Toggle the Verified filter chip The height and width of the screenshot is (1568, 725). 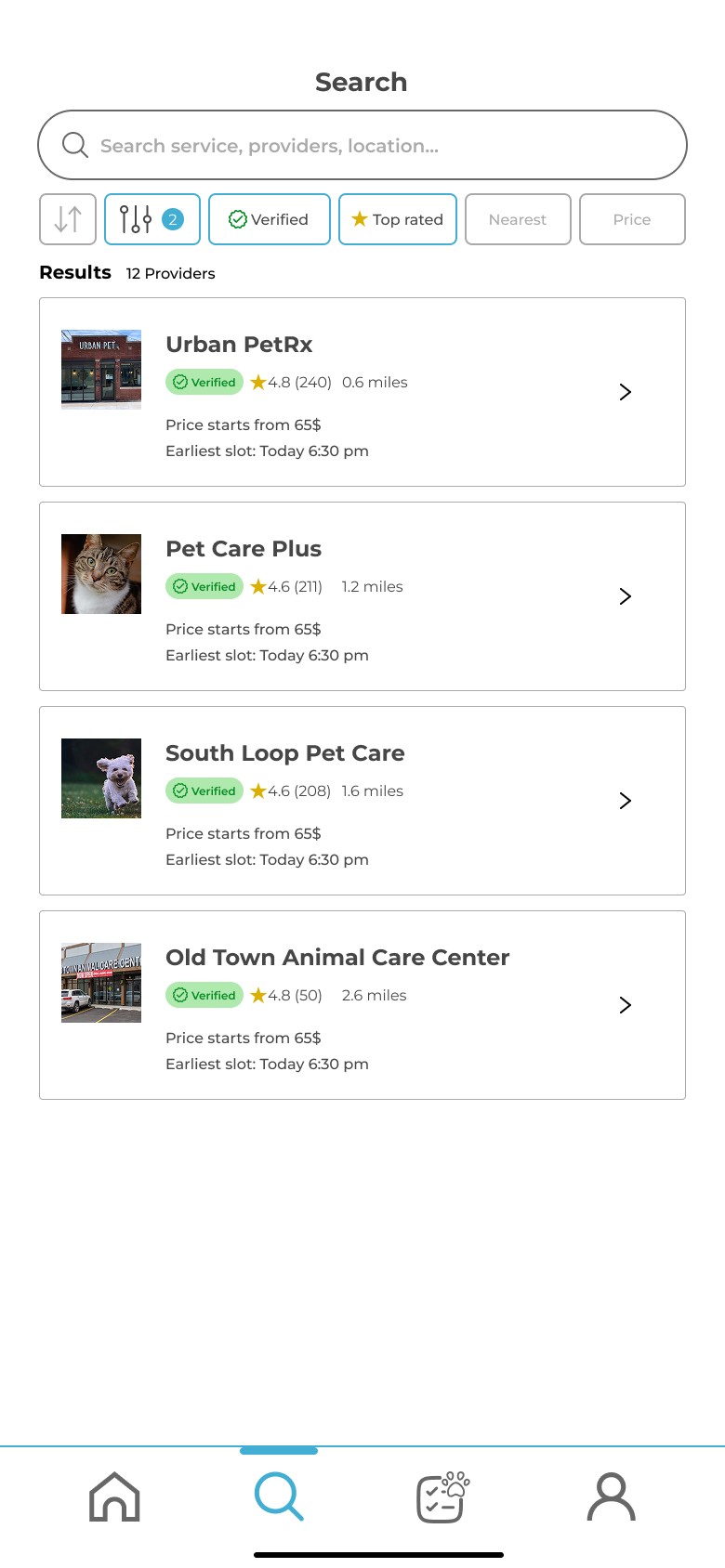[x=270, y=219]
